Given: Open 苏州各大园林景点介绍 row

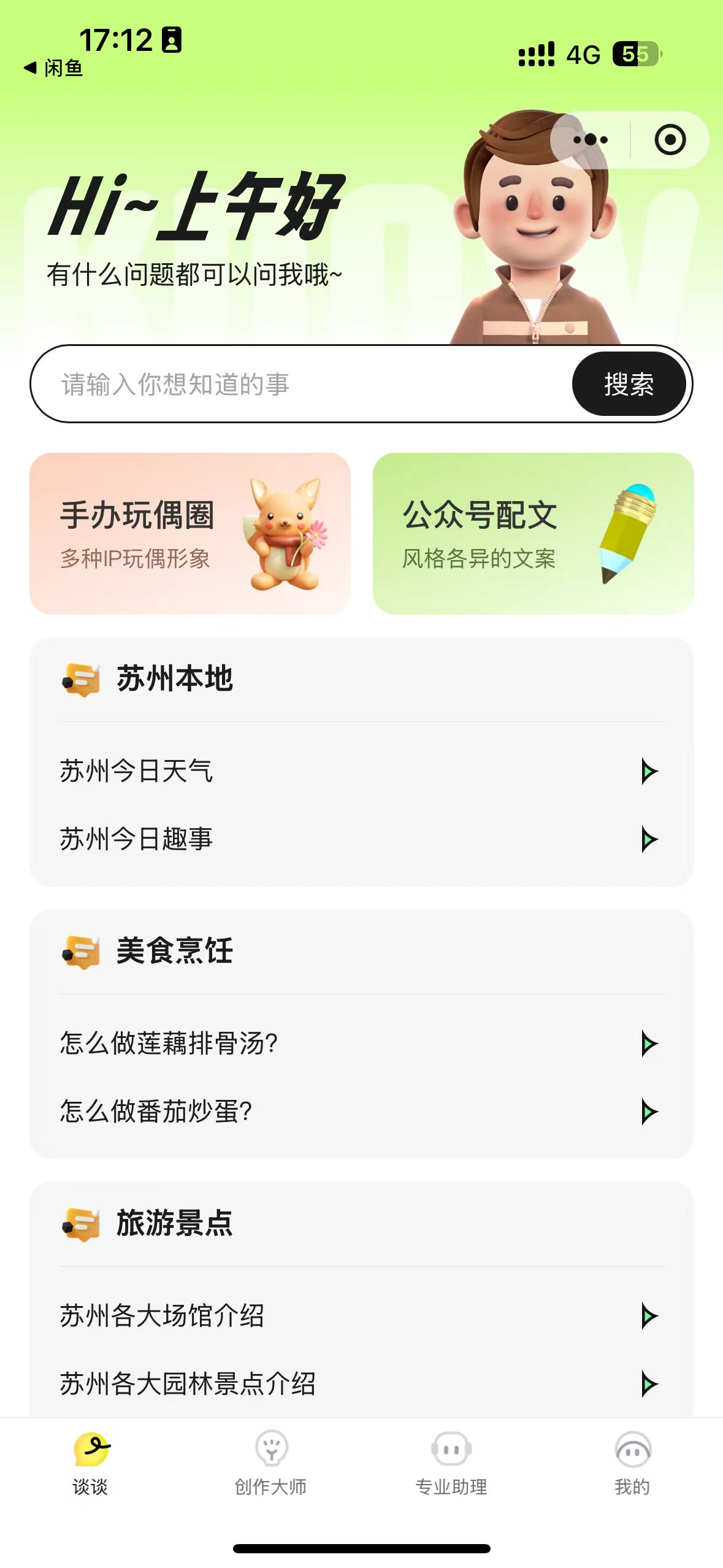Looking at the screenshot, I should [x=361, y=1384].
